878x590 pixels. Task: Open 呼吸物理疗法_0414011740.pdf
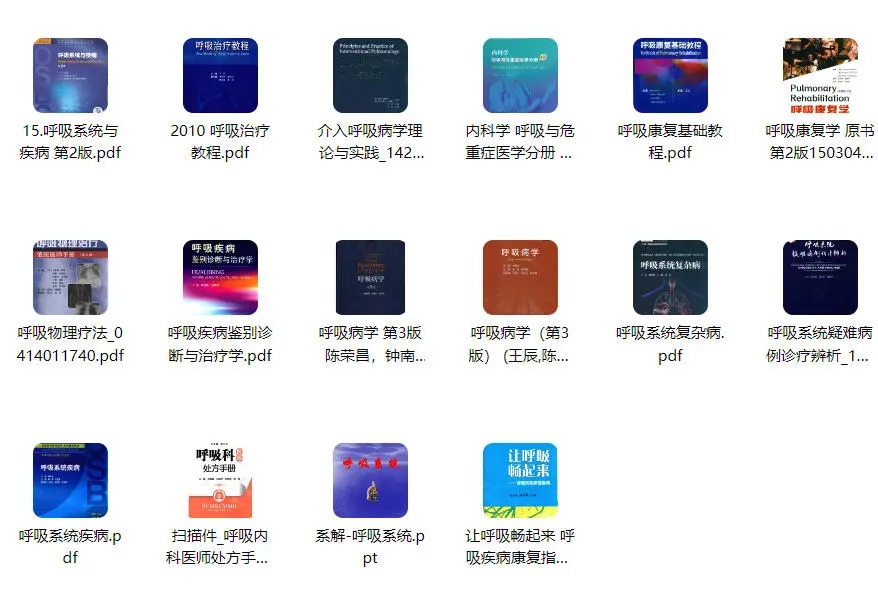(70, 277)
